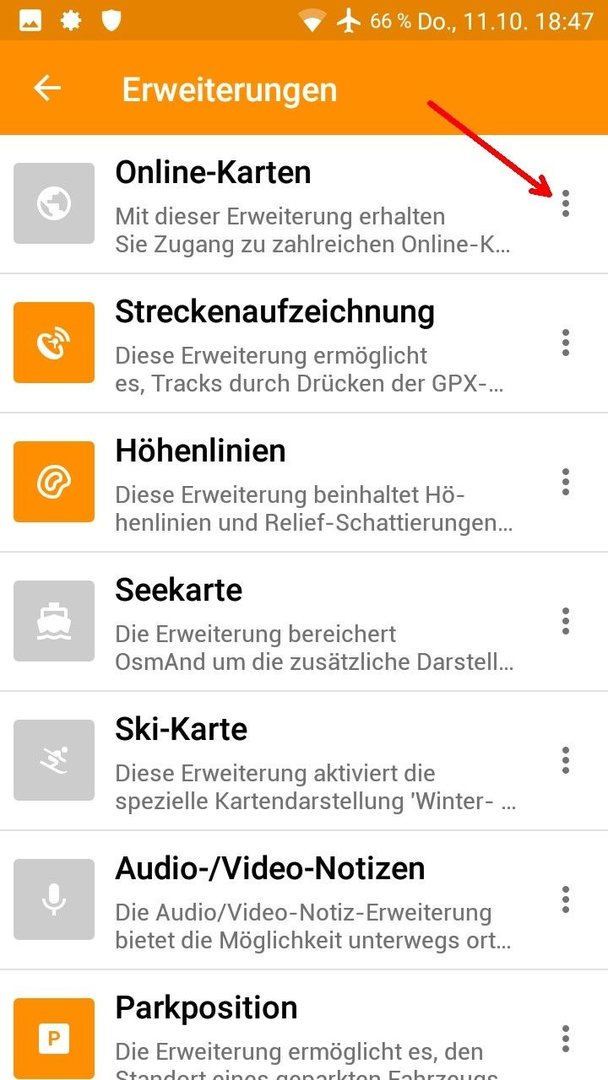Open the overflow menu for Seekarte
This screenshot has width=608, height=1080.
(565, 621)
